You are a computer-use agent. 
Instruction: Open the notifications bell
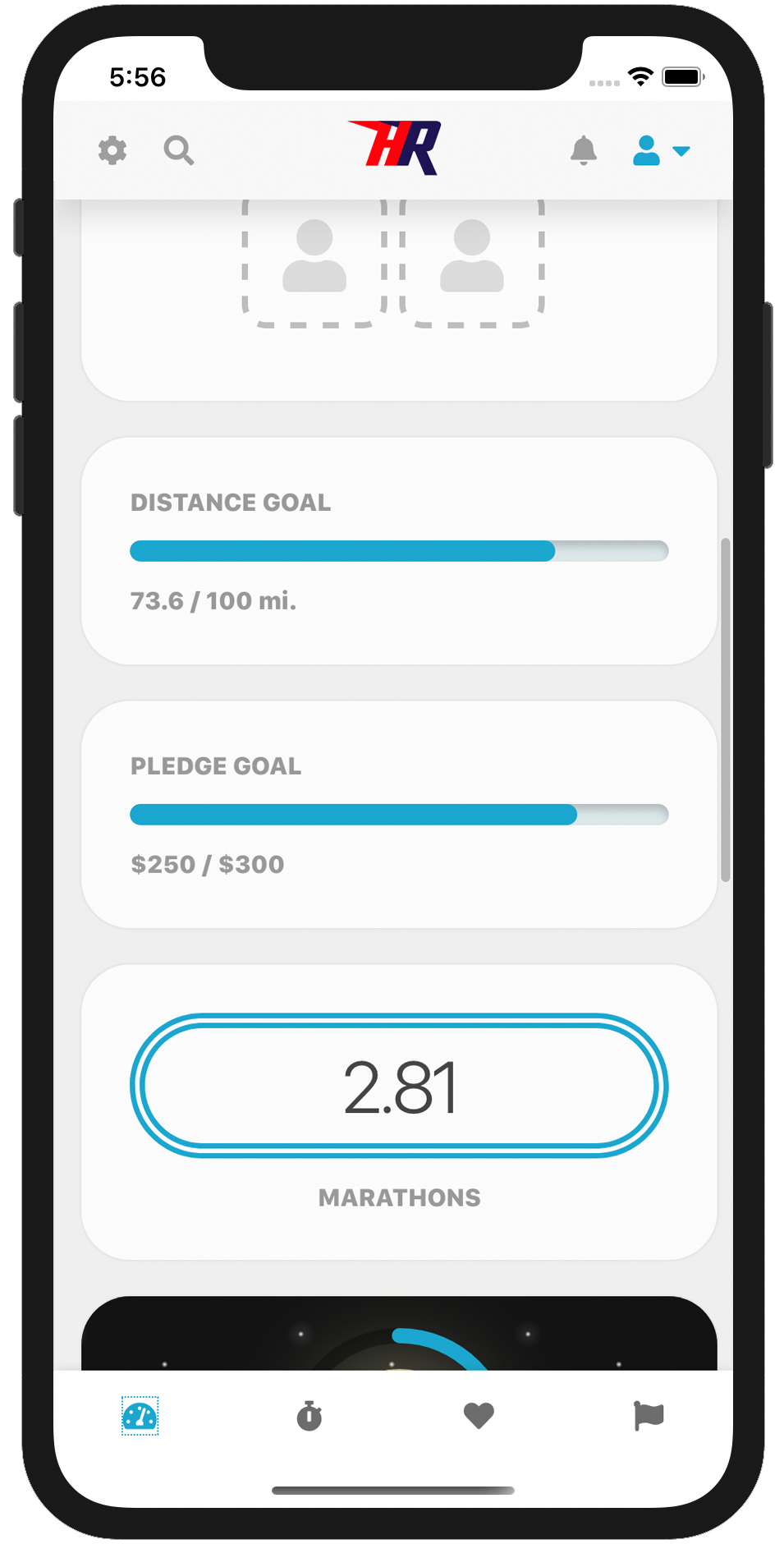[583, 150]
